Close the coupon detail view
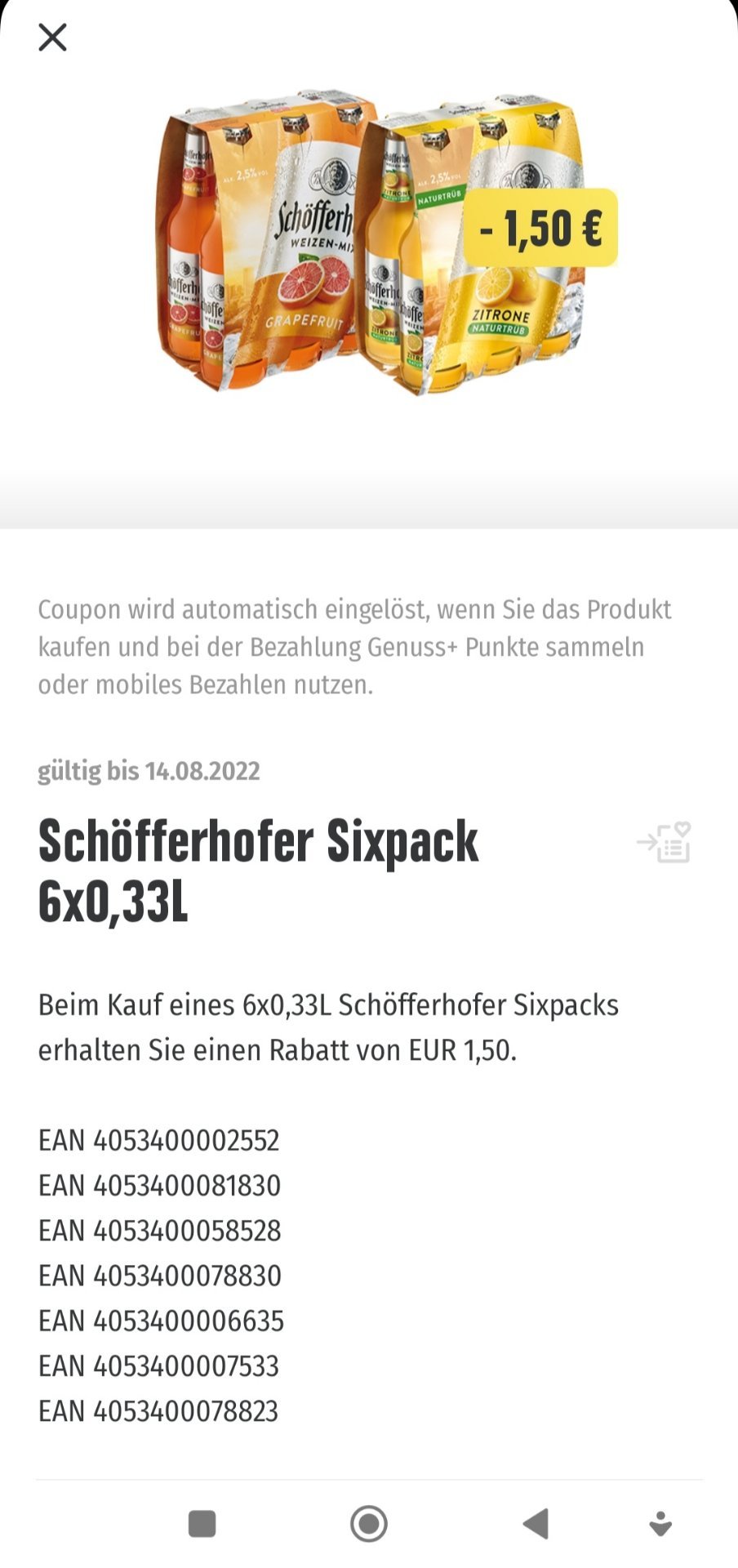Image resolution: width=738 pixels, height=1568 pixels. coord(52,37)
